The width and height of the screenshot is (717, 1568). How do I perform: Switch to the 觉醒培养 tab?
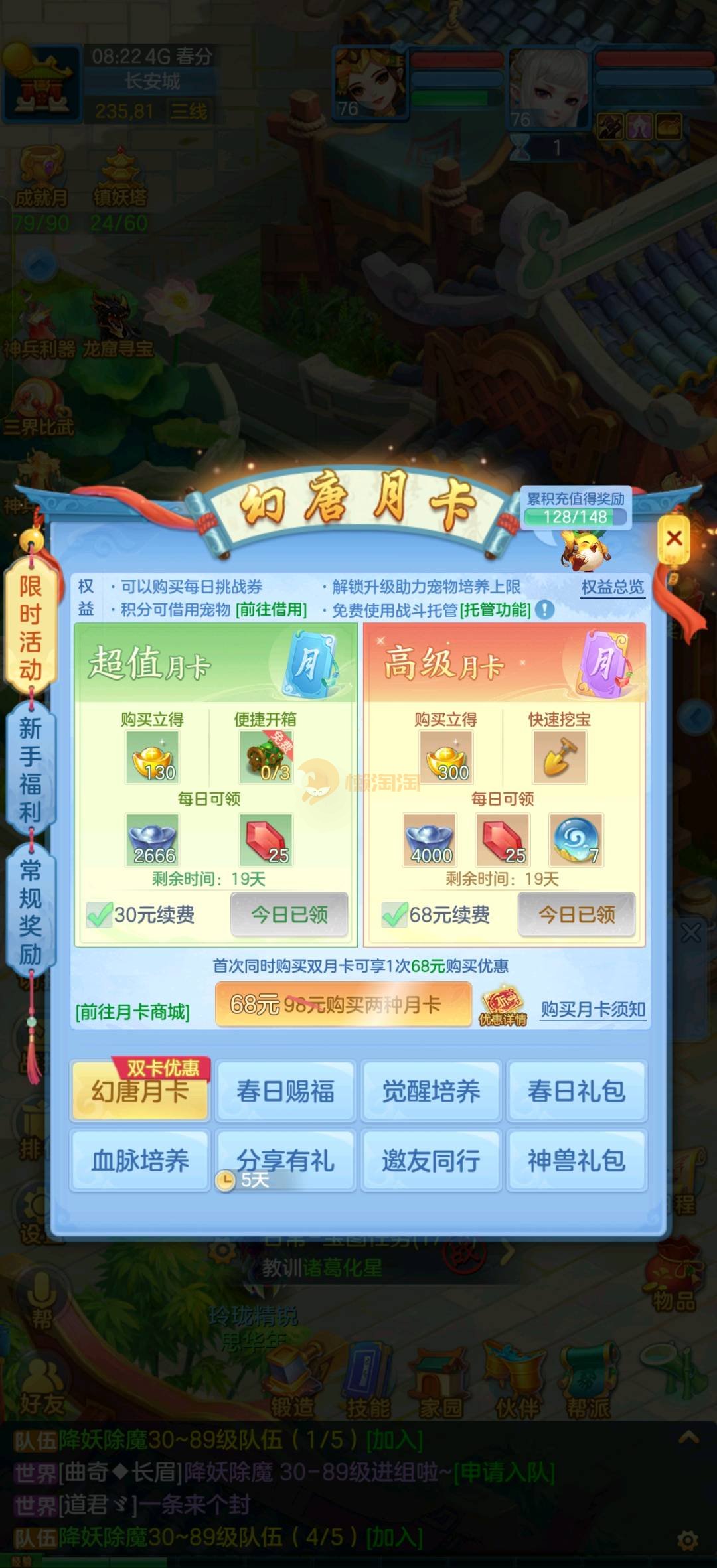point(431,1092)
